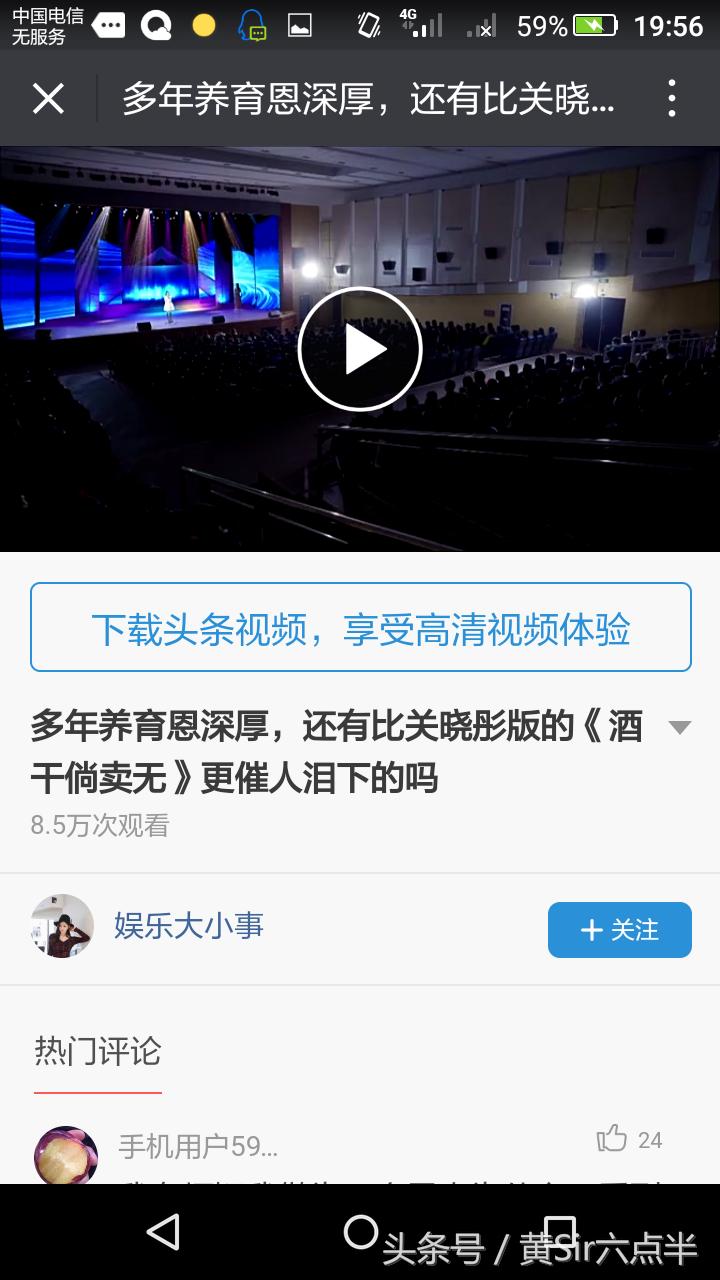The width and height of the screenshot is (720, 1280).
Task: Tap 下载头条视频 download banner
Action: 360,627
